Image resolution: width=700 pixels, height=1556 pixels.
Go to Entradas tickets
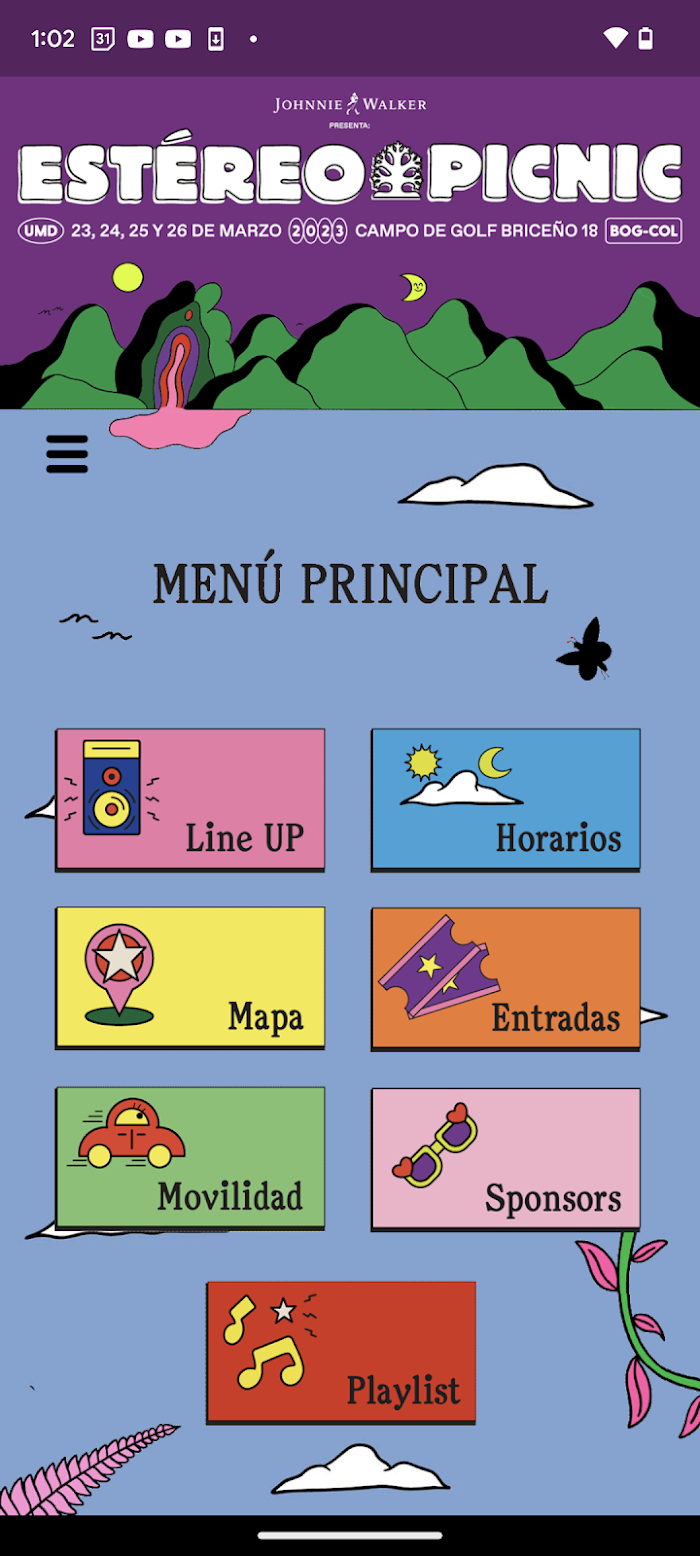[506, 978]
